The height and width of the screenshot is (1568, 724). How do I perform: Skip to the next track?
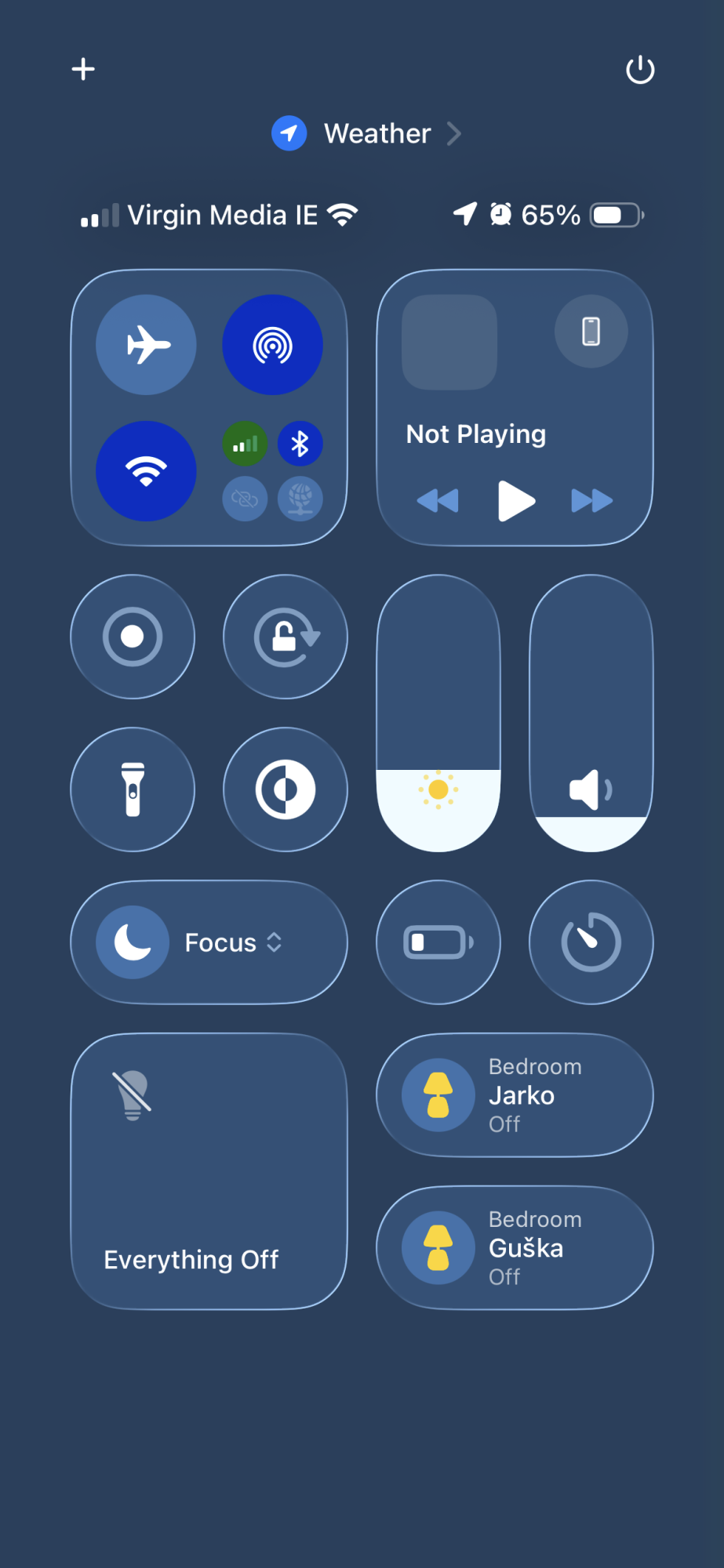pyautogui.click(x=591, y=500)
